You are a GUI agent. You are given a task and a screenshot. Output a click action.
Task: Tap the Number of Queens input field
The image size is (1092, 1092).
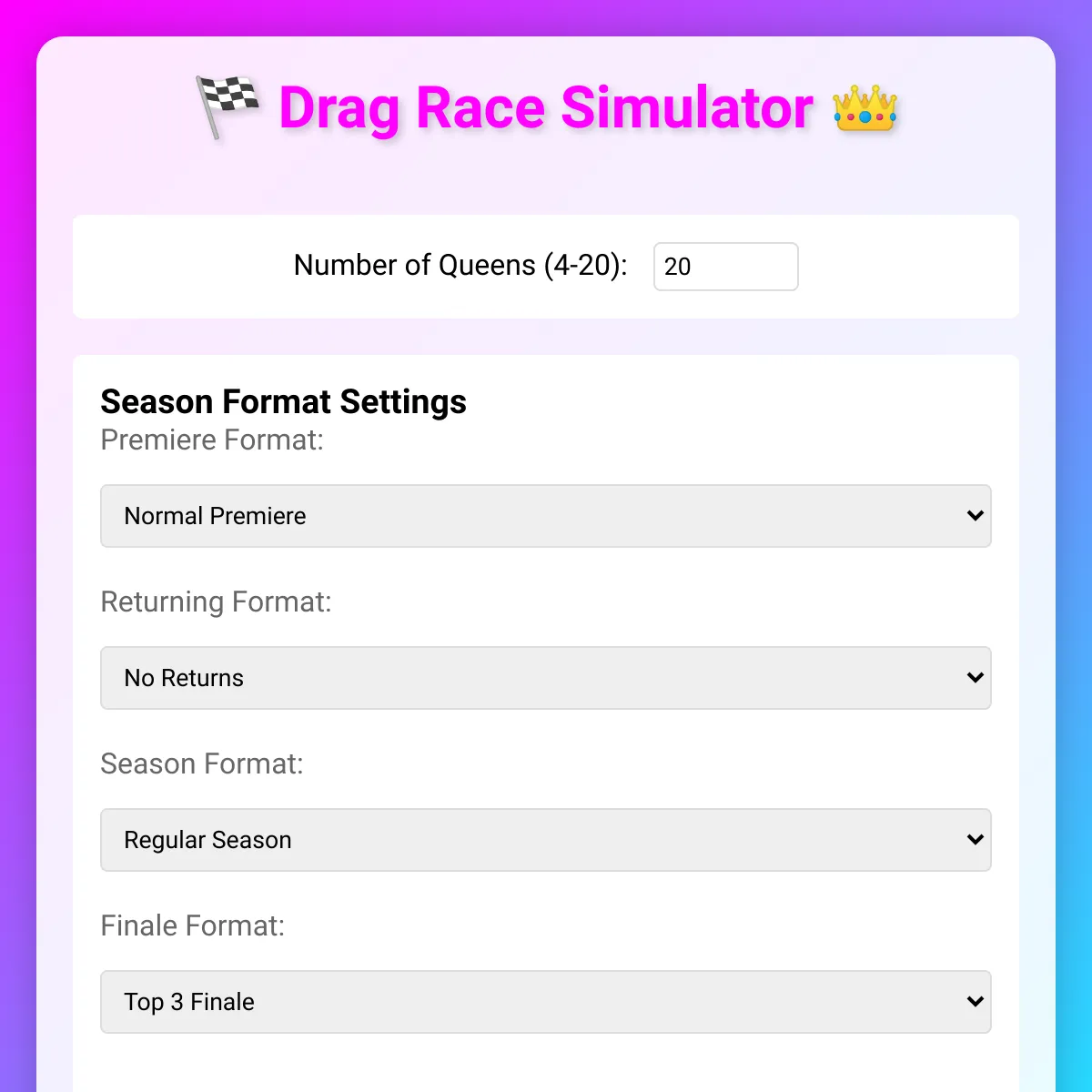point(725,267)
